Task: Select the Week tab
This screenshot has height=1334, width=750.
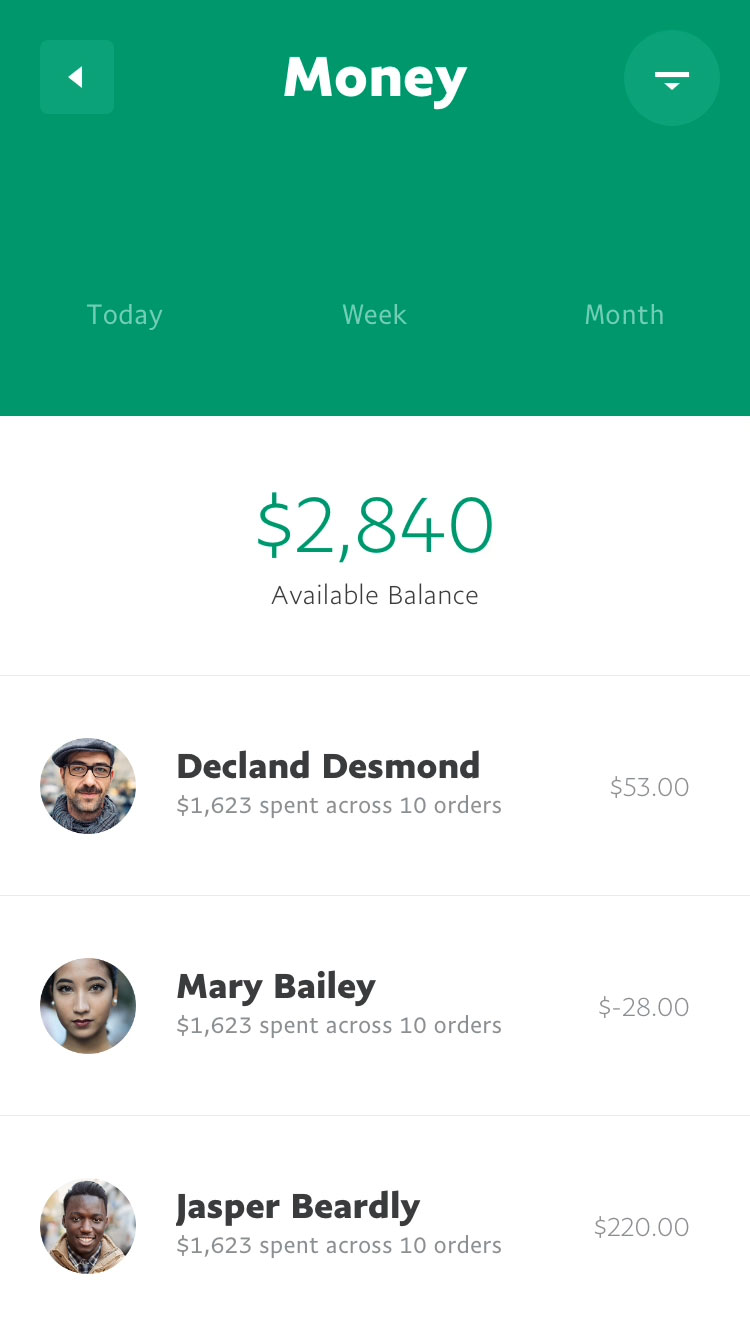Action: click(x=374, y=315)
